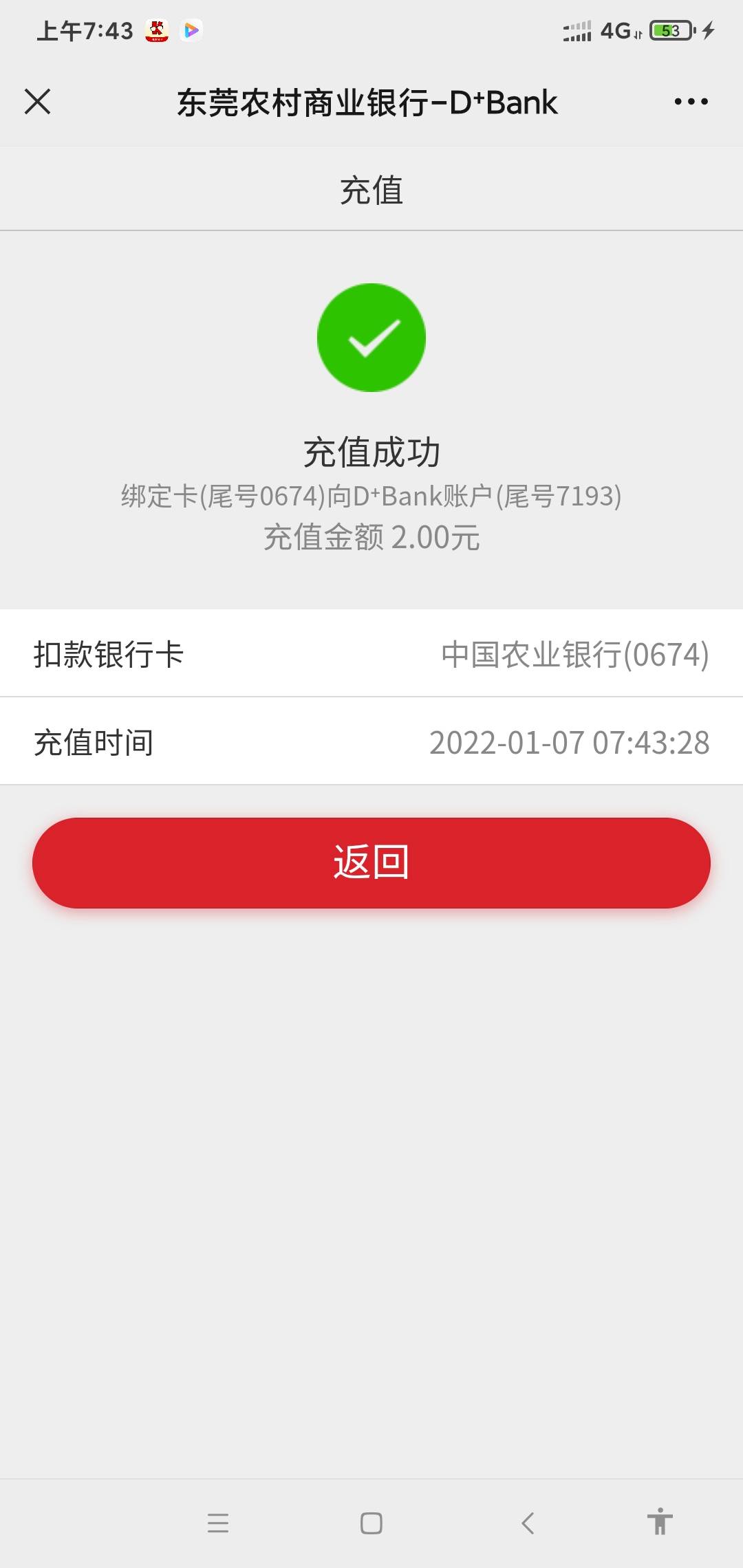Go to the phone's home screen
Screen dimensions: 743x1568
click(371, 1523)
